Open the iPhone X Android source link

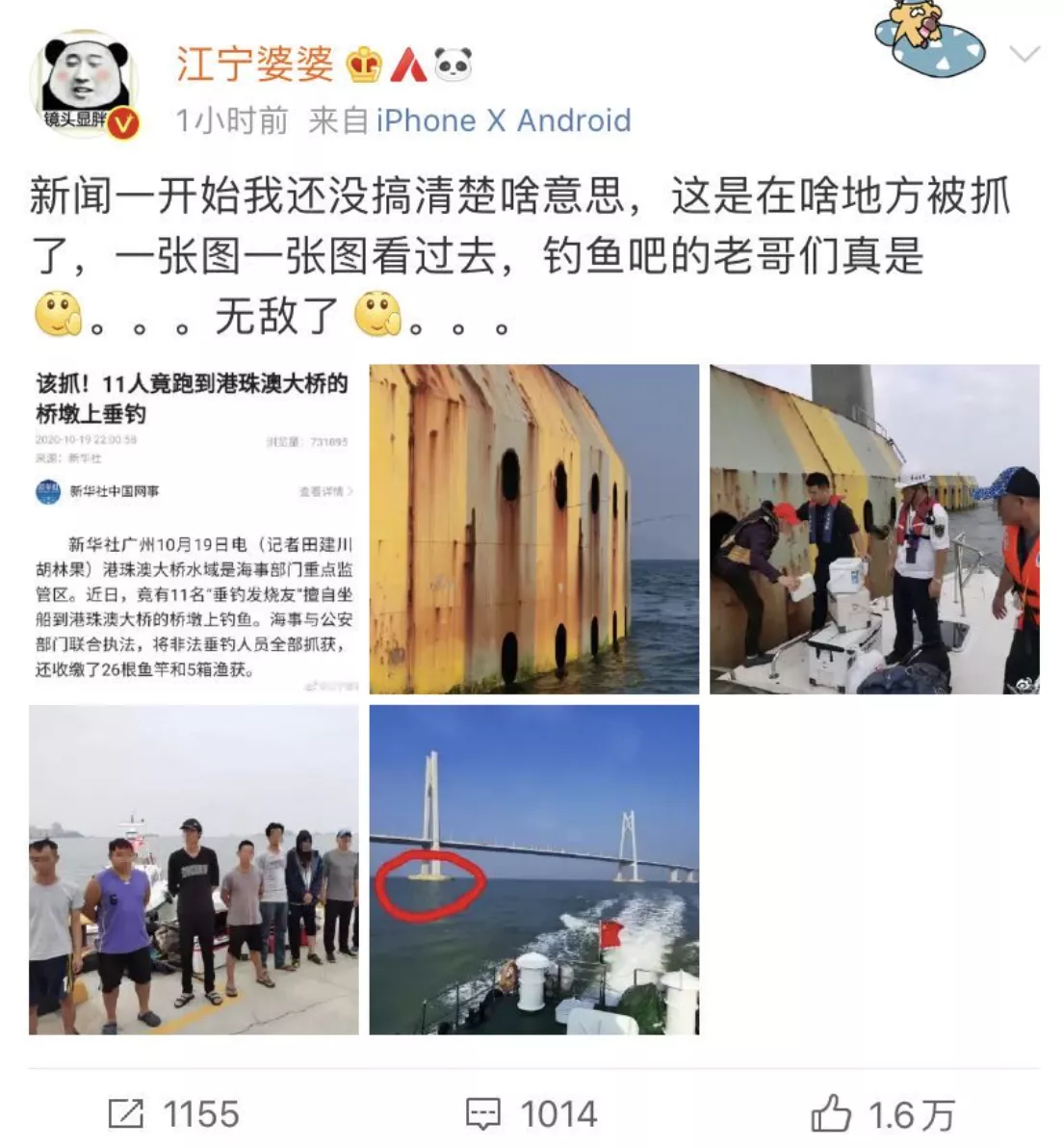point(503,120)
